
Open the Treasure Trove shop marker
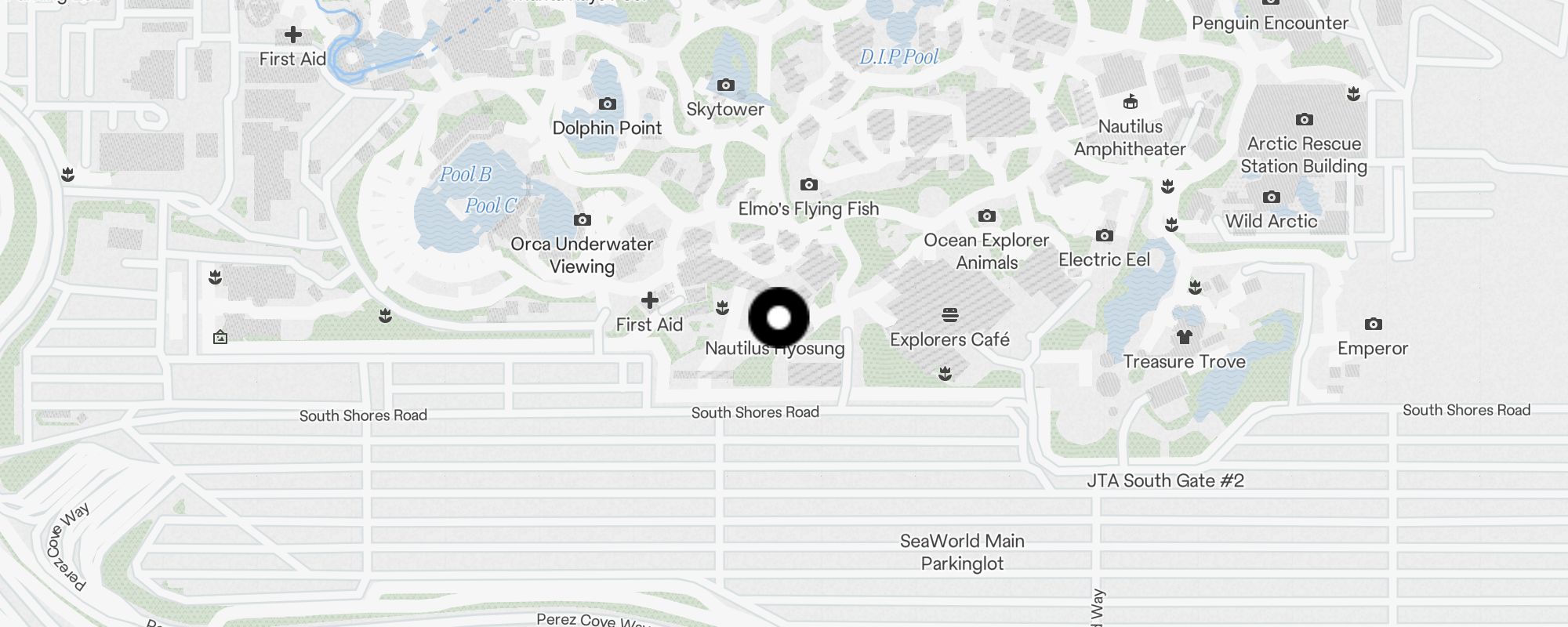[x=1184, y=337]
